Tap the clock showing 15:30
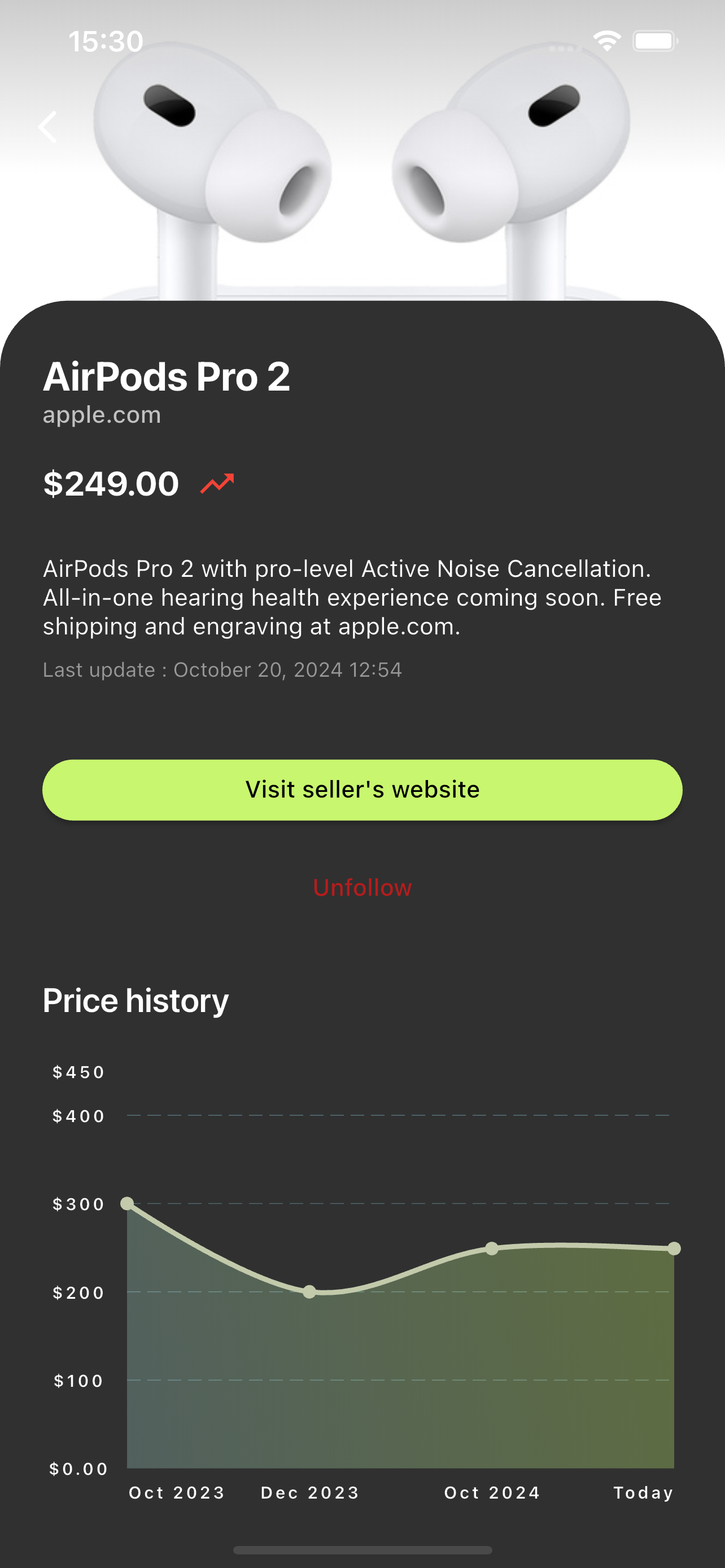Image resolution: width=725 pixels, height=1568 pixels. click(x=106, y=40)
